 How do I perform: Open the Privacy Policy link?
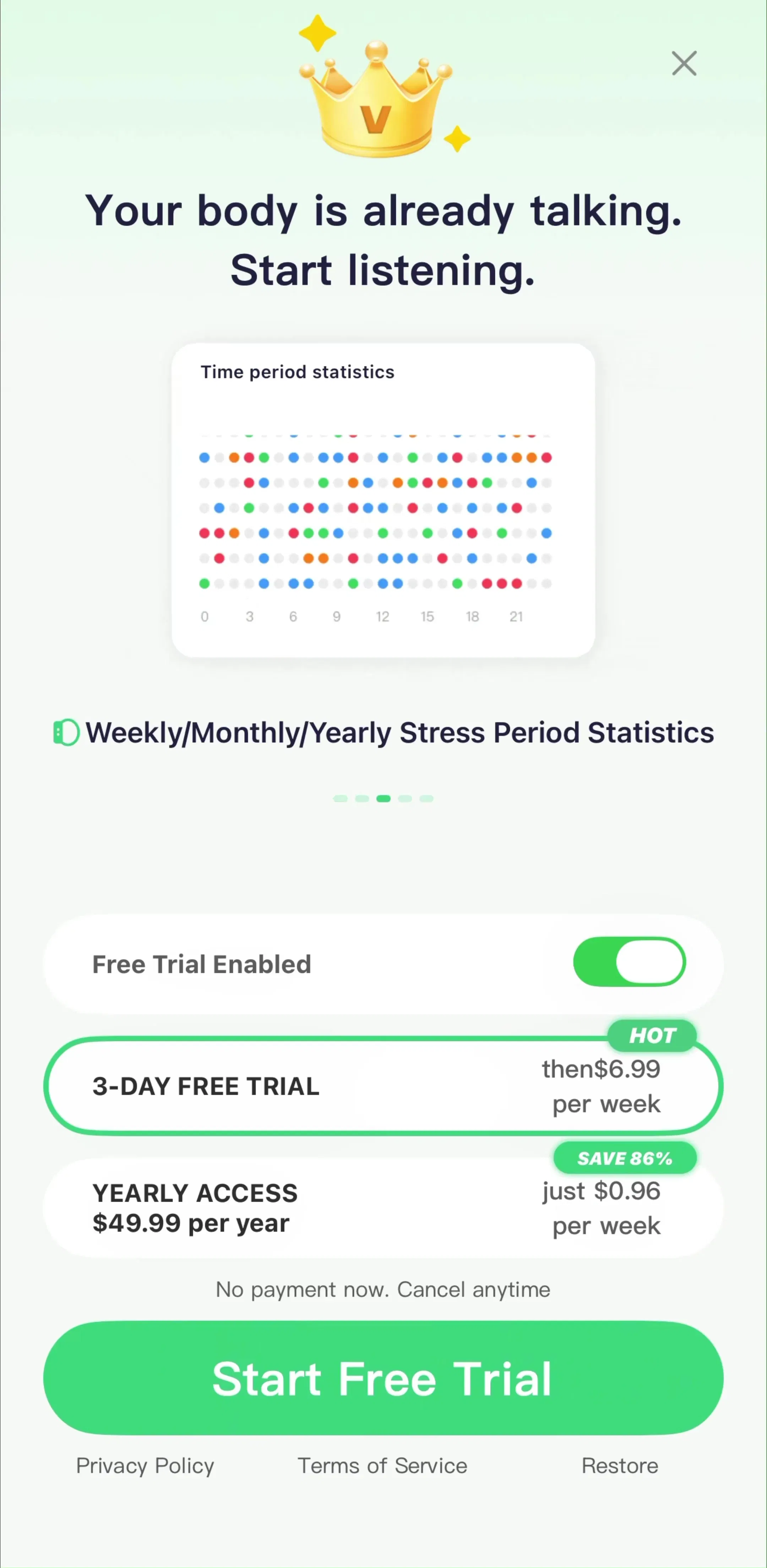(x=145, y=1466)
